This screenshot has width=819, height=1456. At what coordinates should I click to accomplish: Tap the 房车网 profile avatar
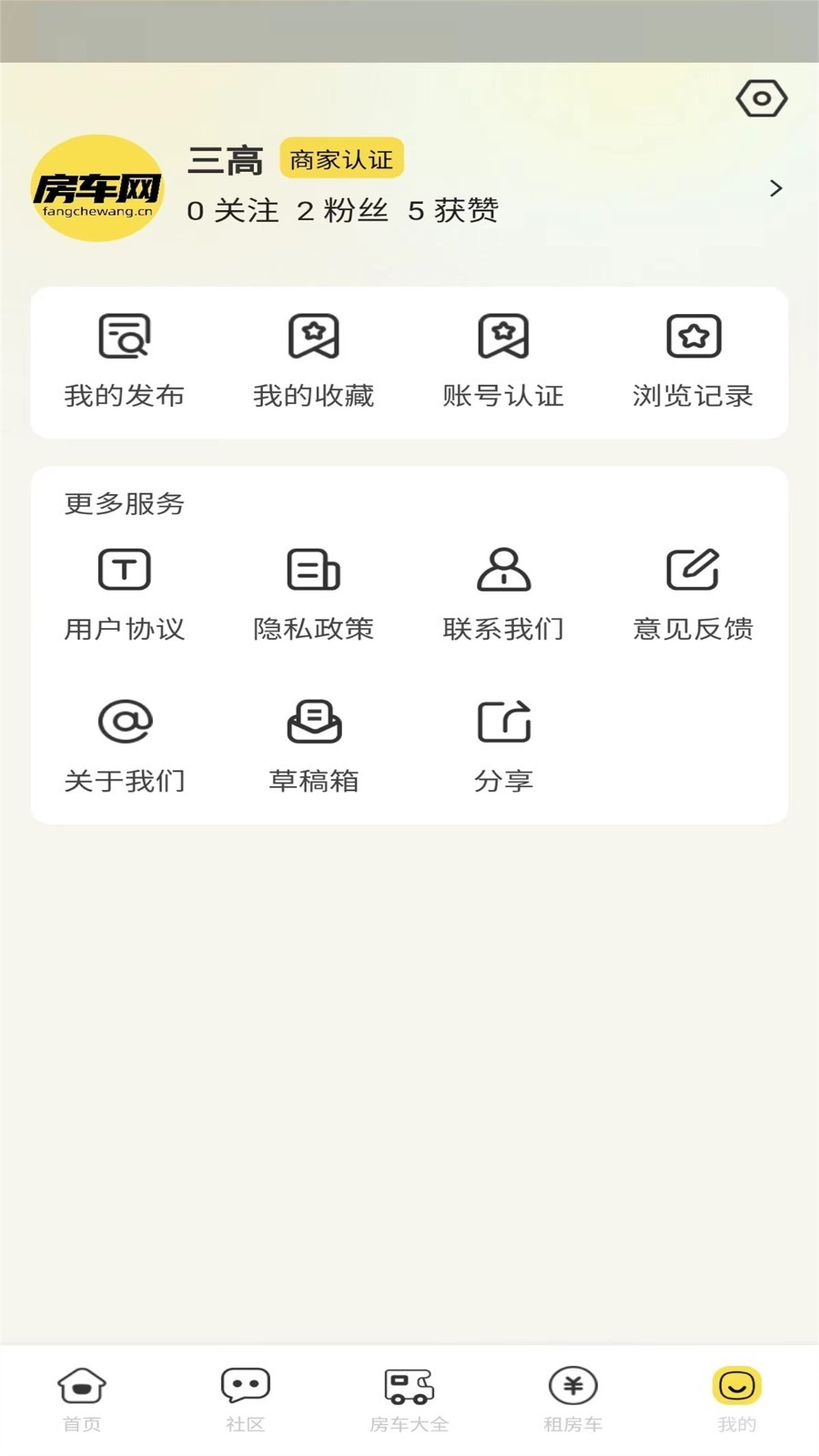point(96,189)
